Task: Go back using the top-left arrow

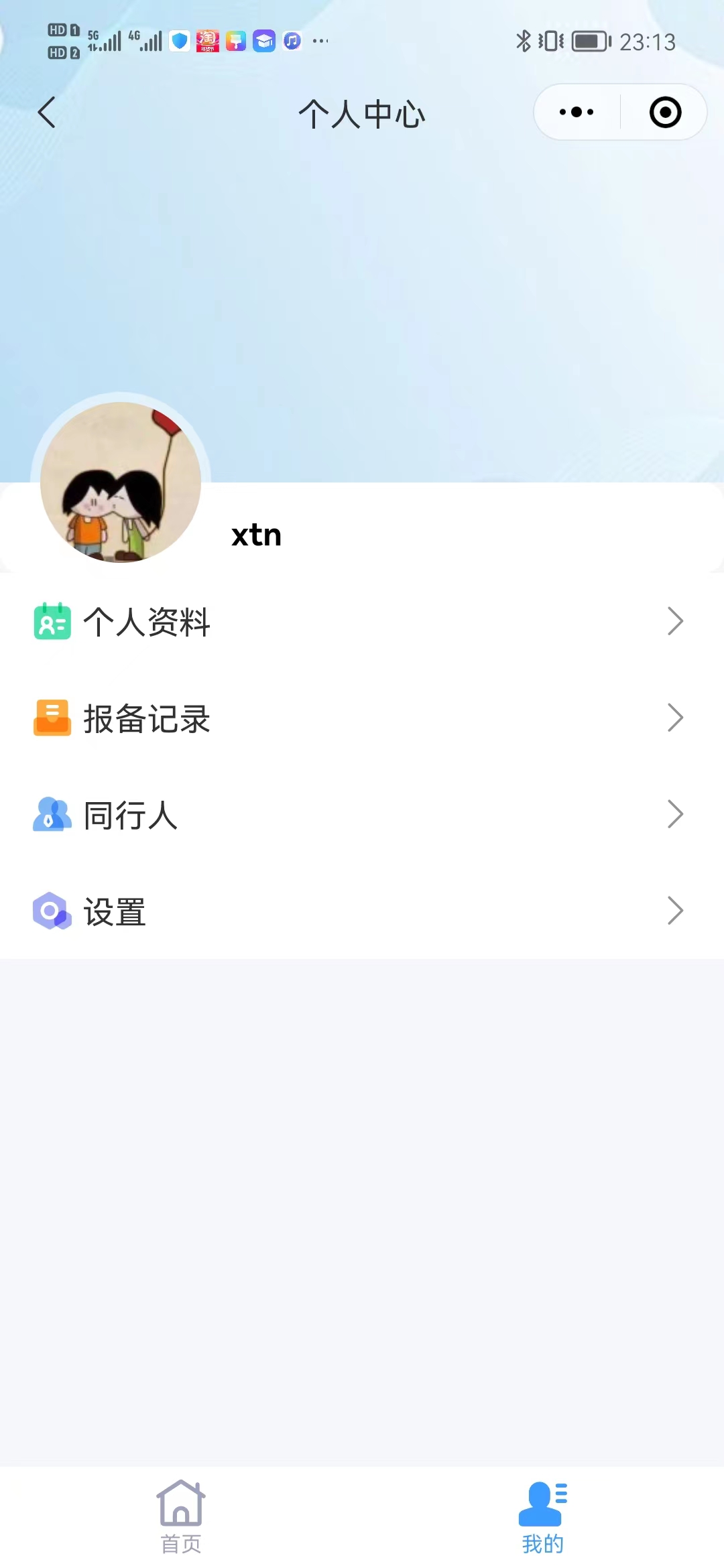Action: coord(47,113)
